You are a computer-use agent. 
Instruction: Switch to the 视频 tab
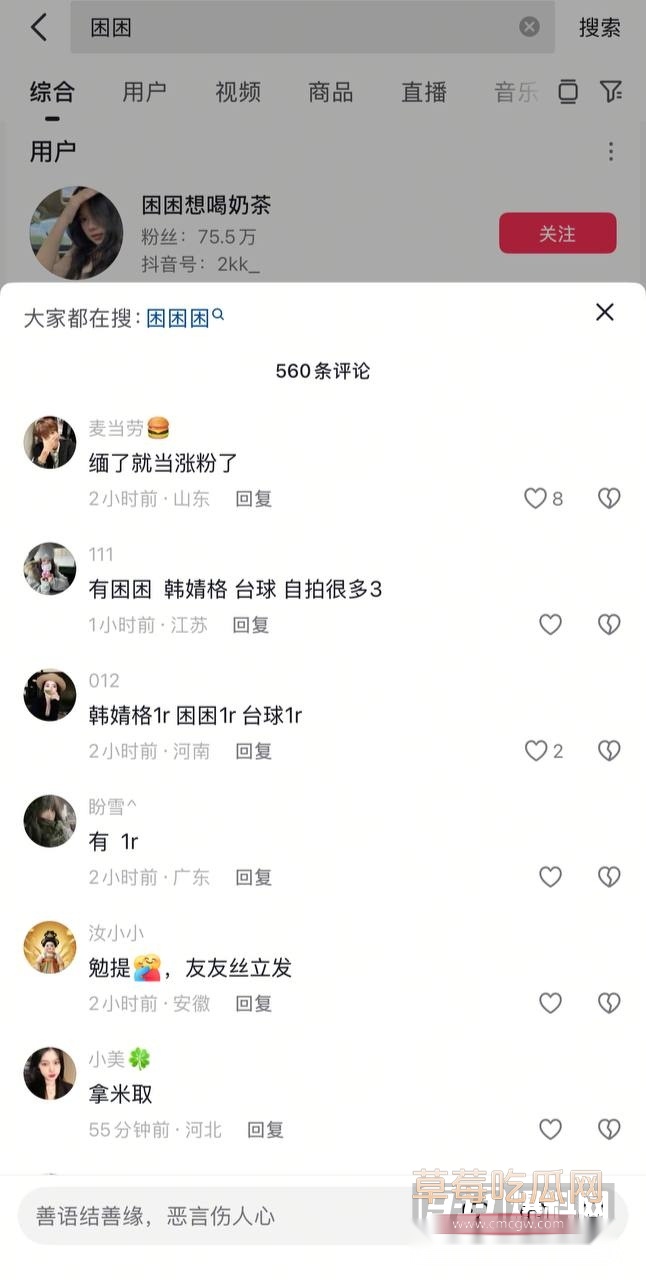[x=237, y=93]
